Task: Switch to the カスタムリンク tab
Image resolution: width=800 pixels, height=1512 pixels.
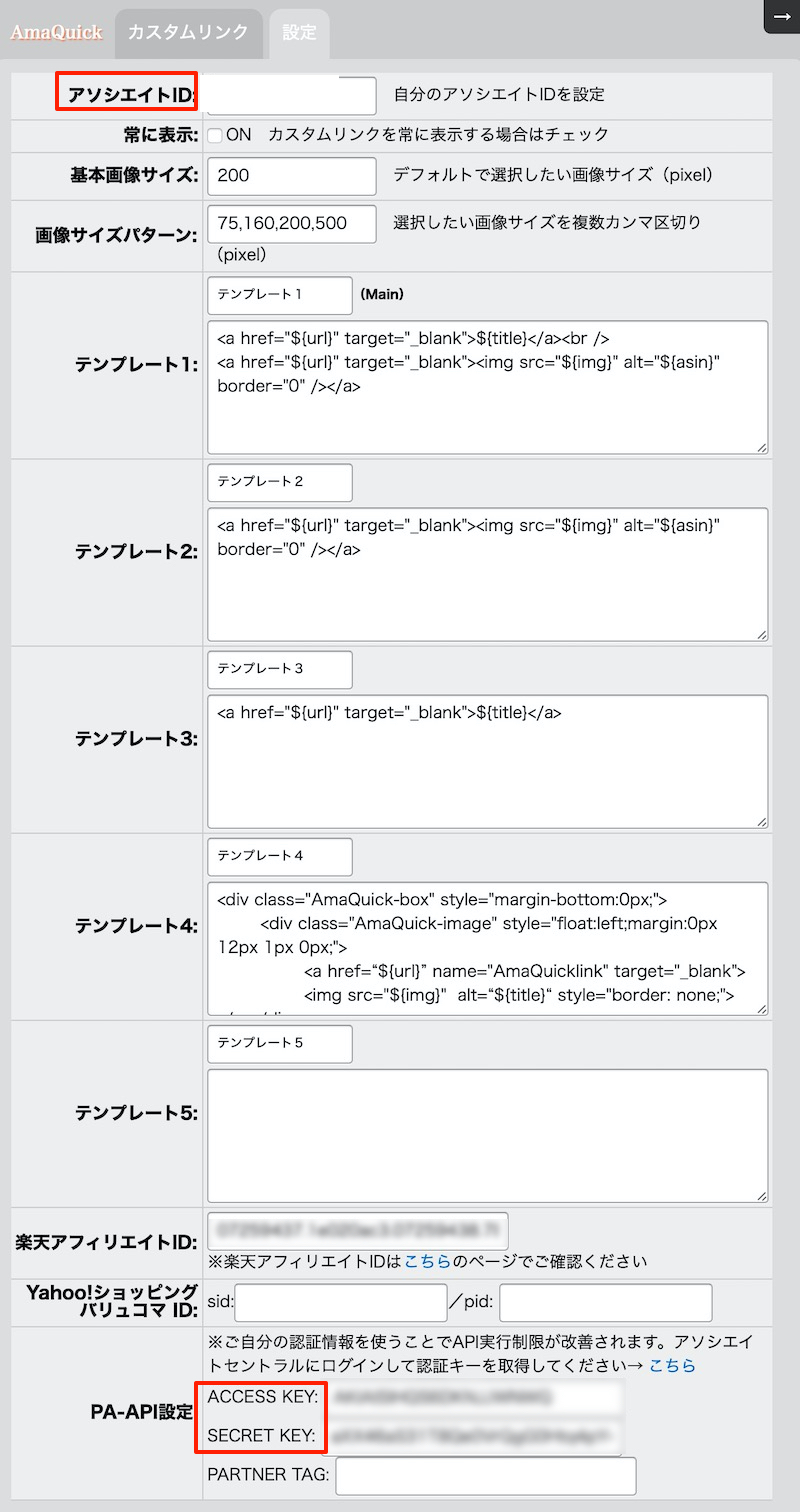Action: point(188,32)
